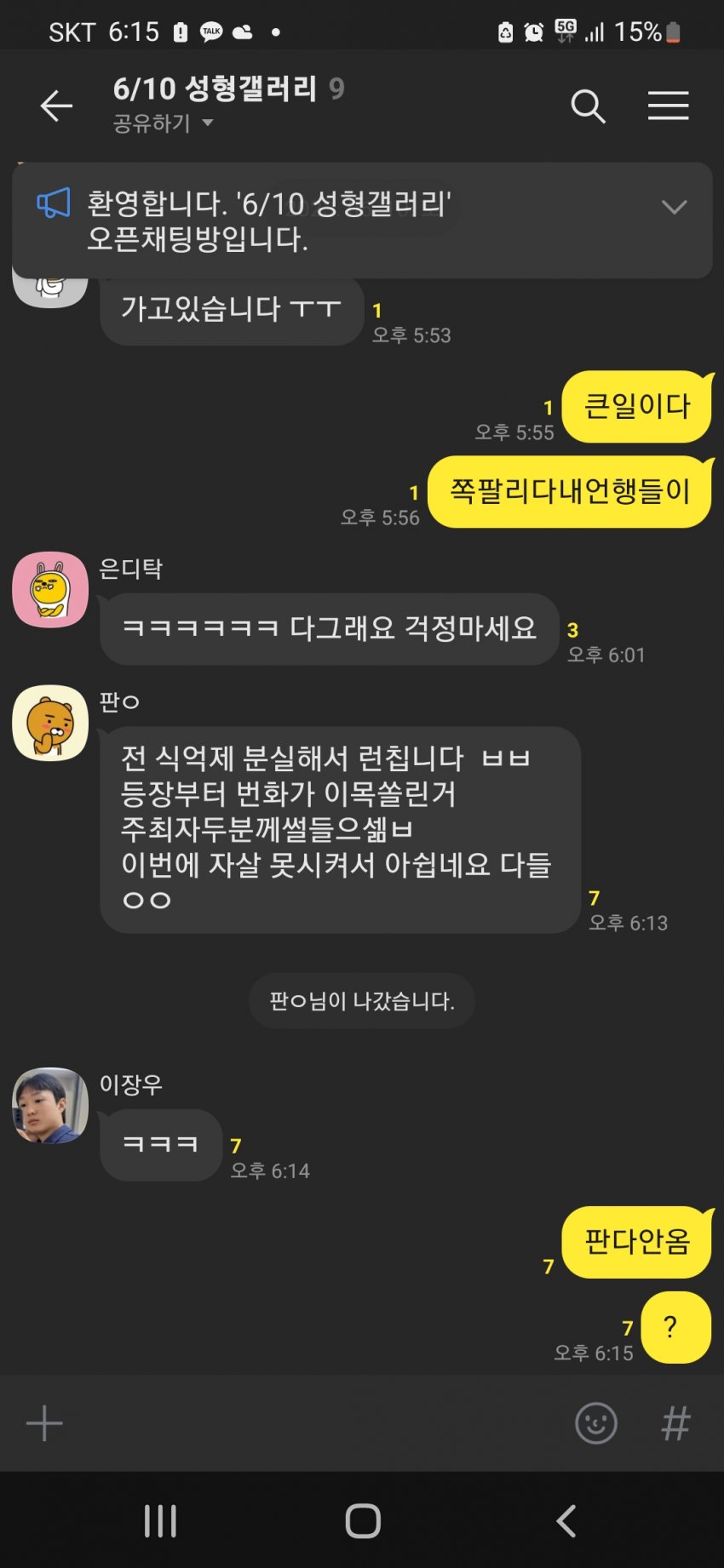Image resolution: width=724 pixels, height=1568 pixels.
Task: View 은디탁's profile picture
Action: coord(50,589)
